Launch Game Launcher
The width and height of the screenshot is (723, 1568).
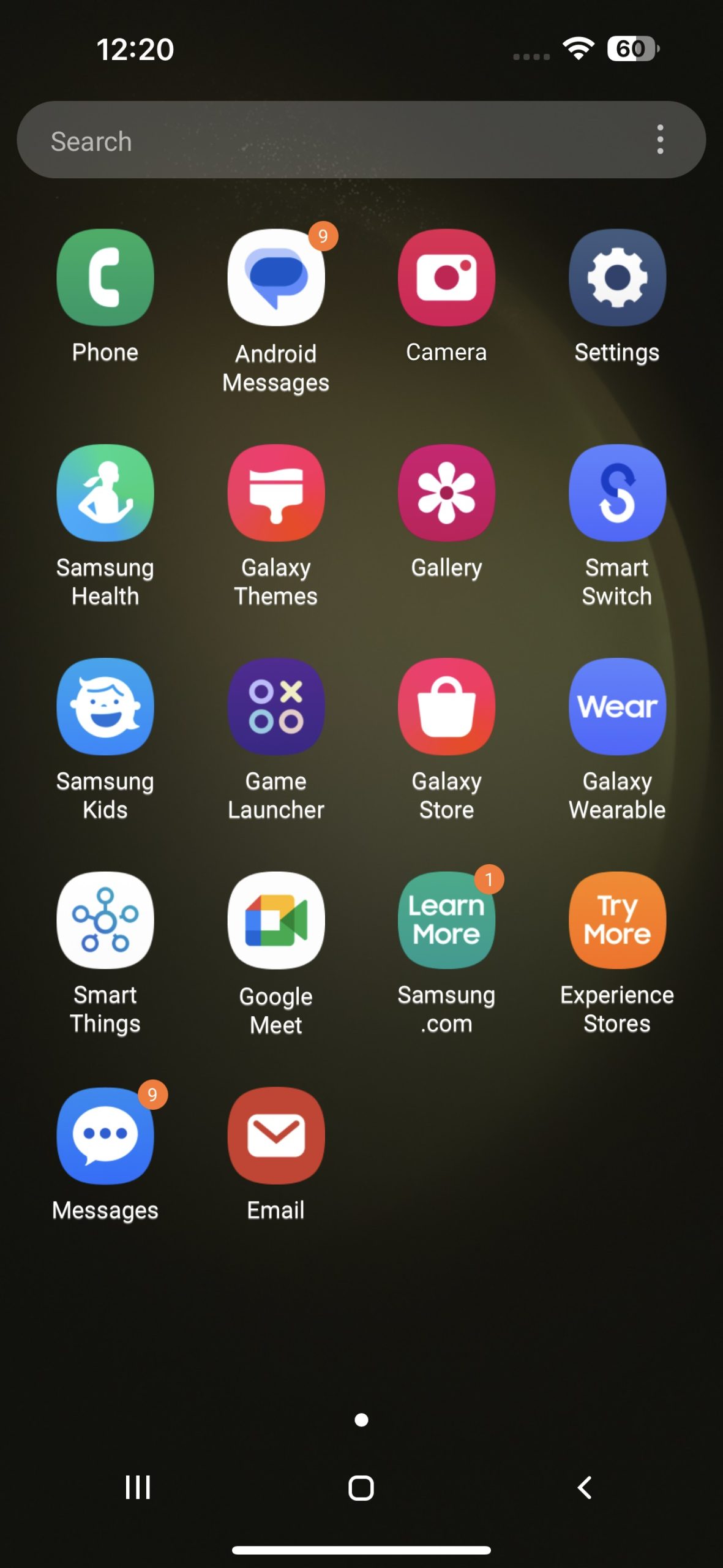point(276,706)
